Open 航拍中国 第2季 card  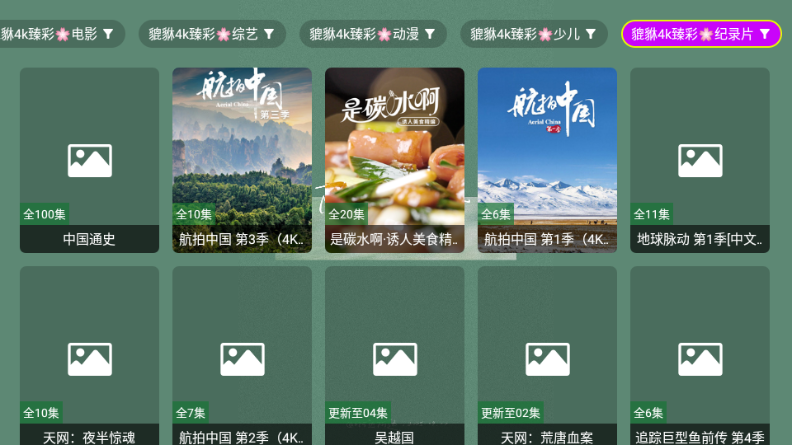point(241,356)
